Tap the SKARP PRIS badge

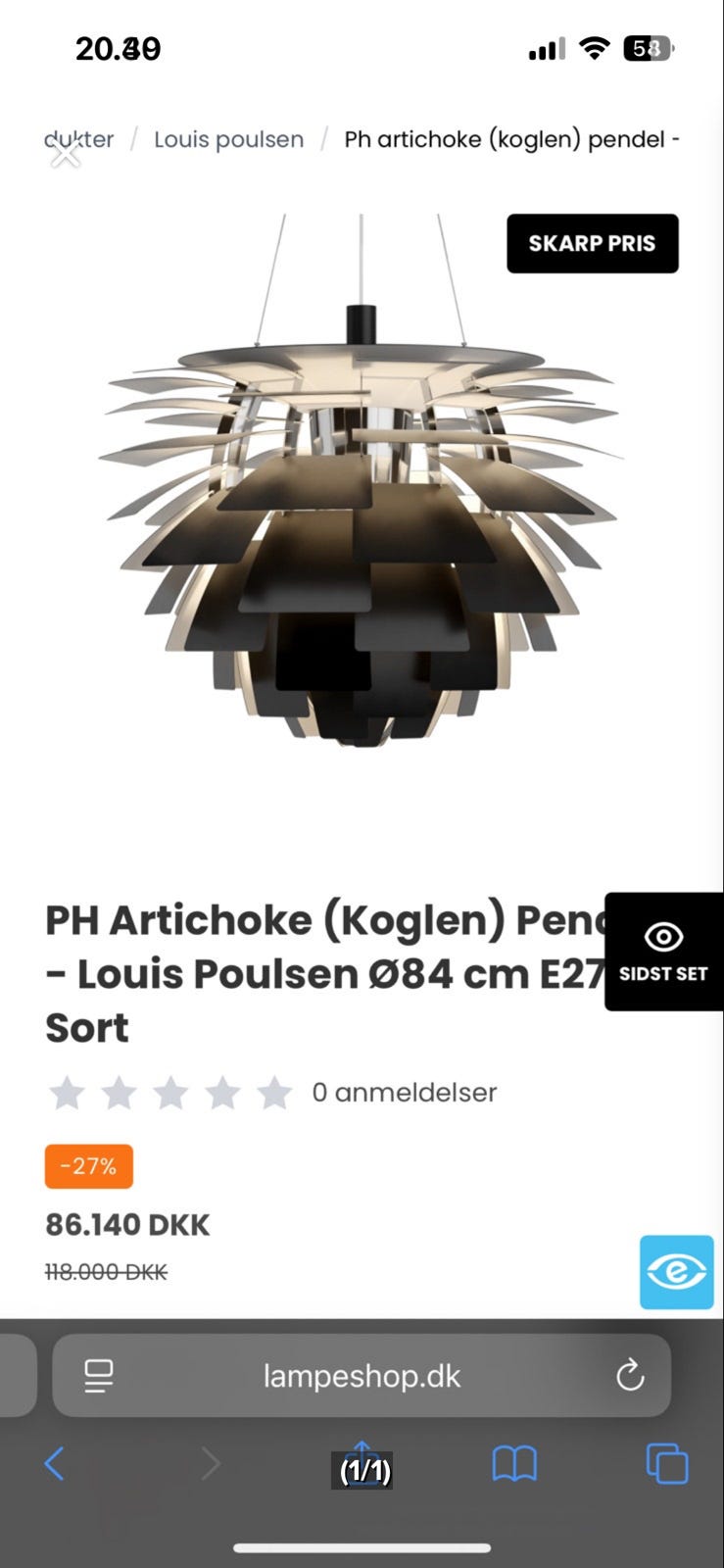[592, 243]
